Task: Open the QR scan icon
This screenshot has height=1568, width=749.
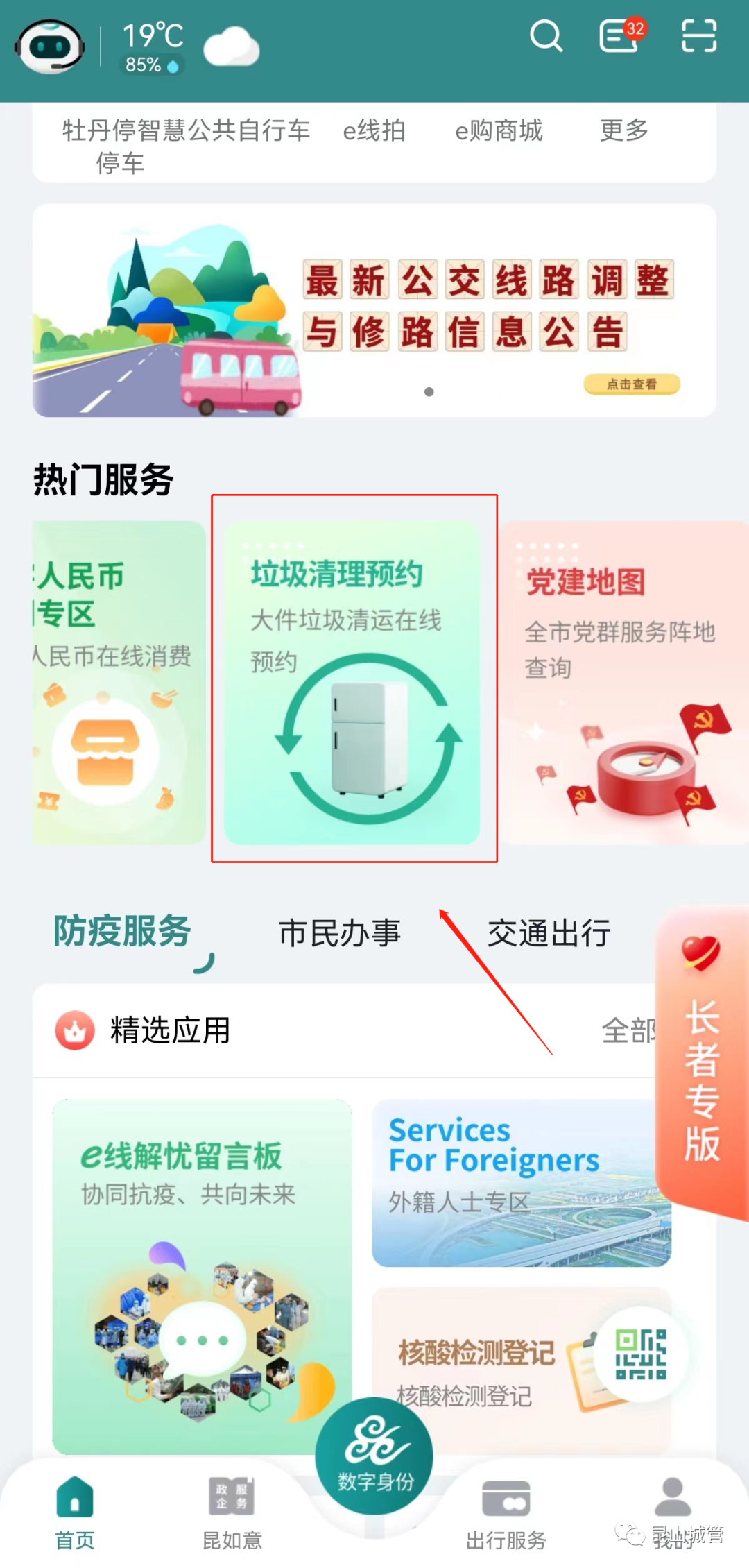Action: pyautogui.click(x=698, y=36)
